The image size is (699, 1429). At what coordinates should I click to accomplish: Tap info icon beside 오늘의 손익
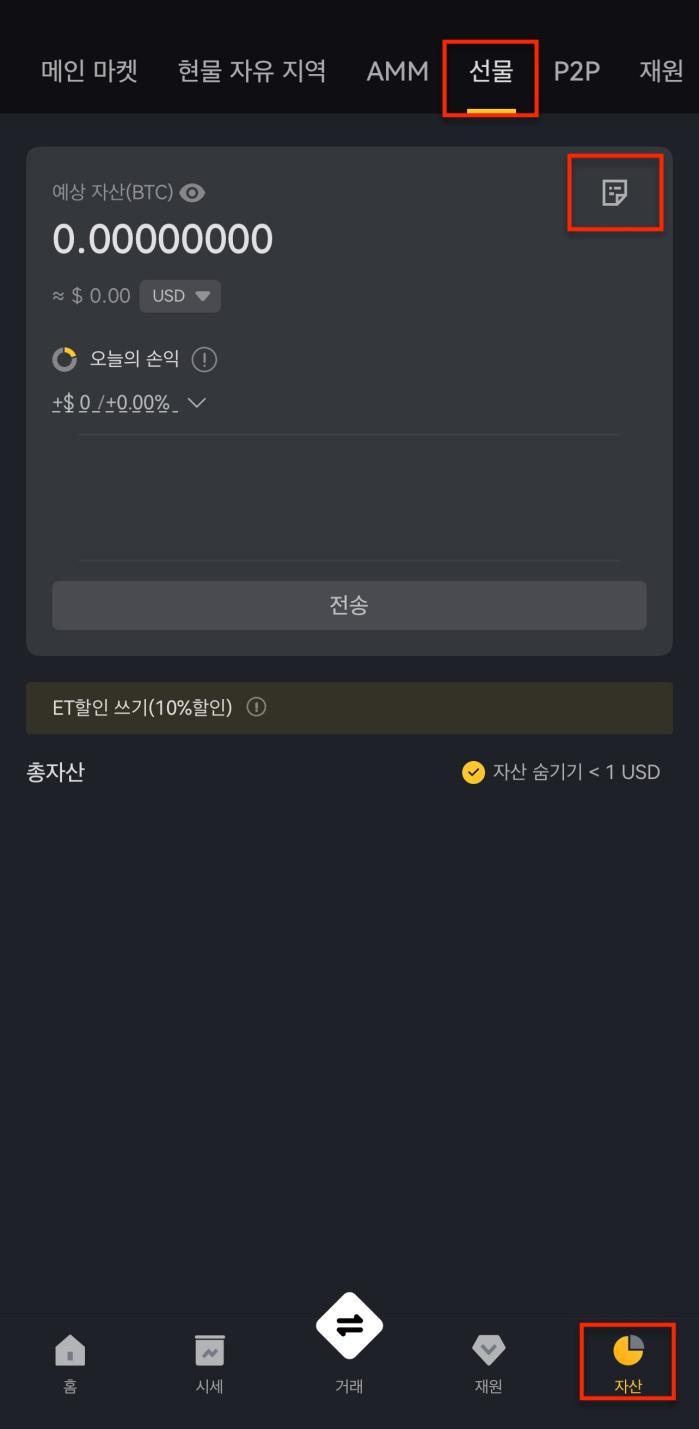(x=204, y=360)
